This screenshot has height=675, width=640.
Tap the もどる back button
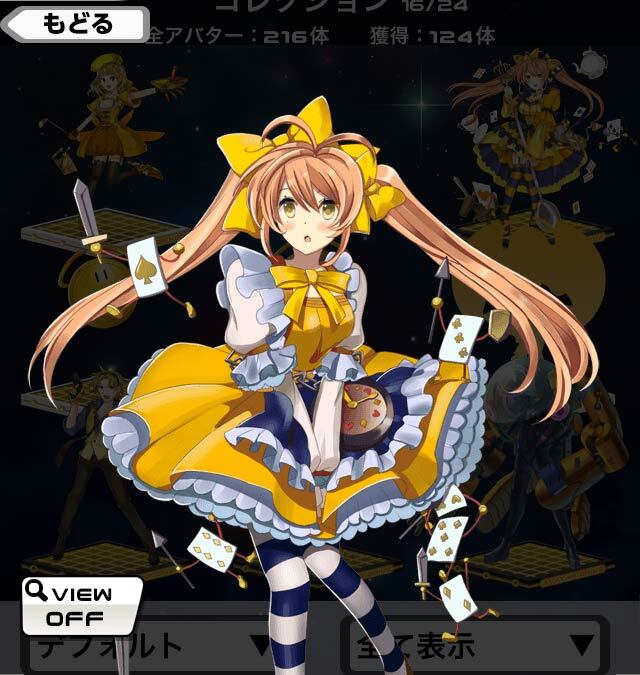click(75, 23)
